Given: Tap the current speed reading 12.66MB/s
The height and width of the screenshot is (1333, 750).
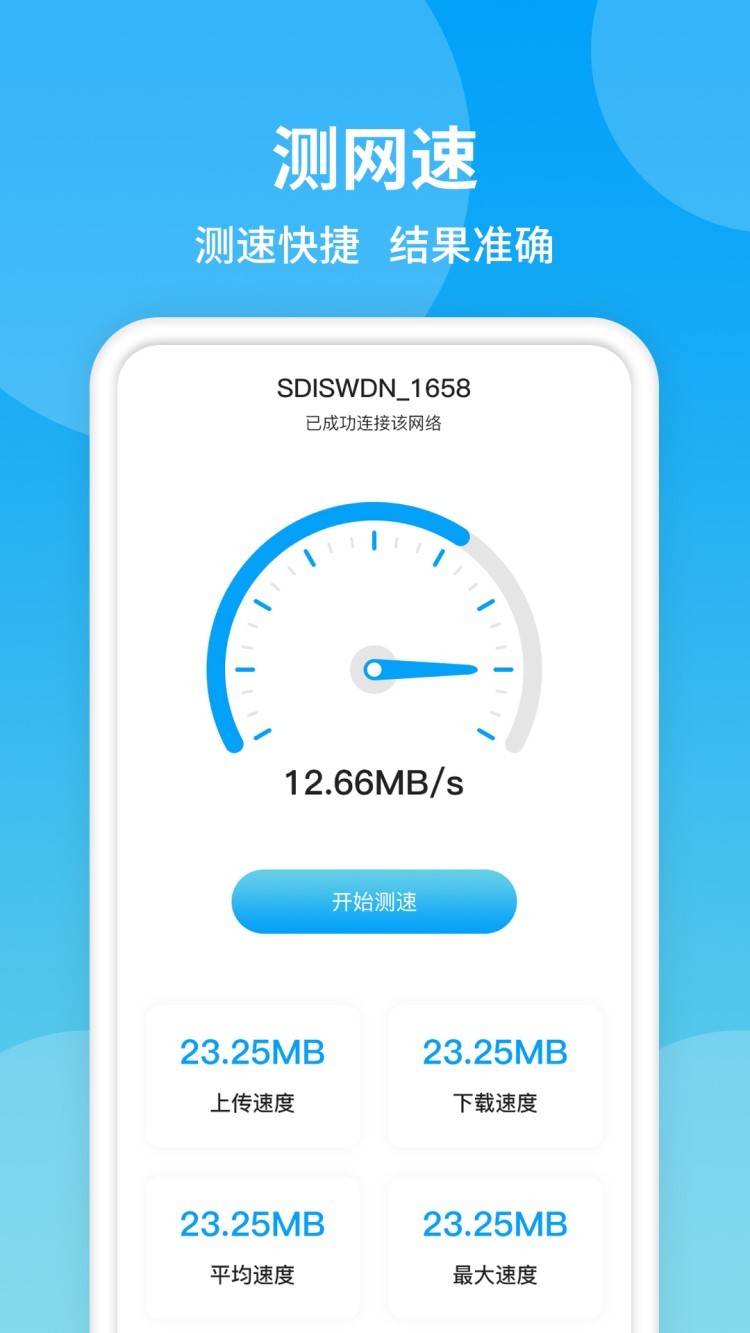Looking at the screenshot, I should (375, 782).
